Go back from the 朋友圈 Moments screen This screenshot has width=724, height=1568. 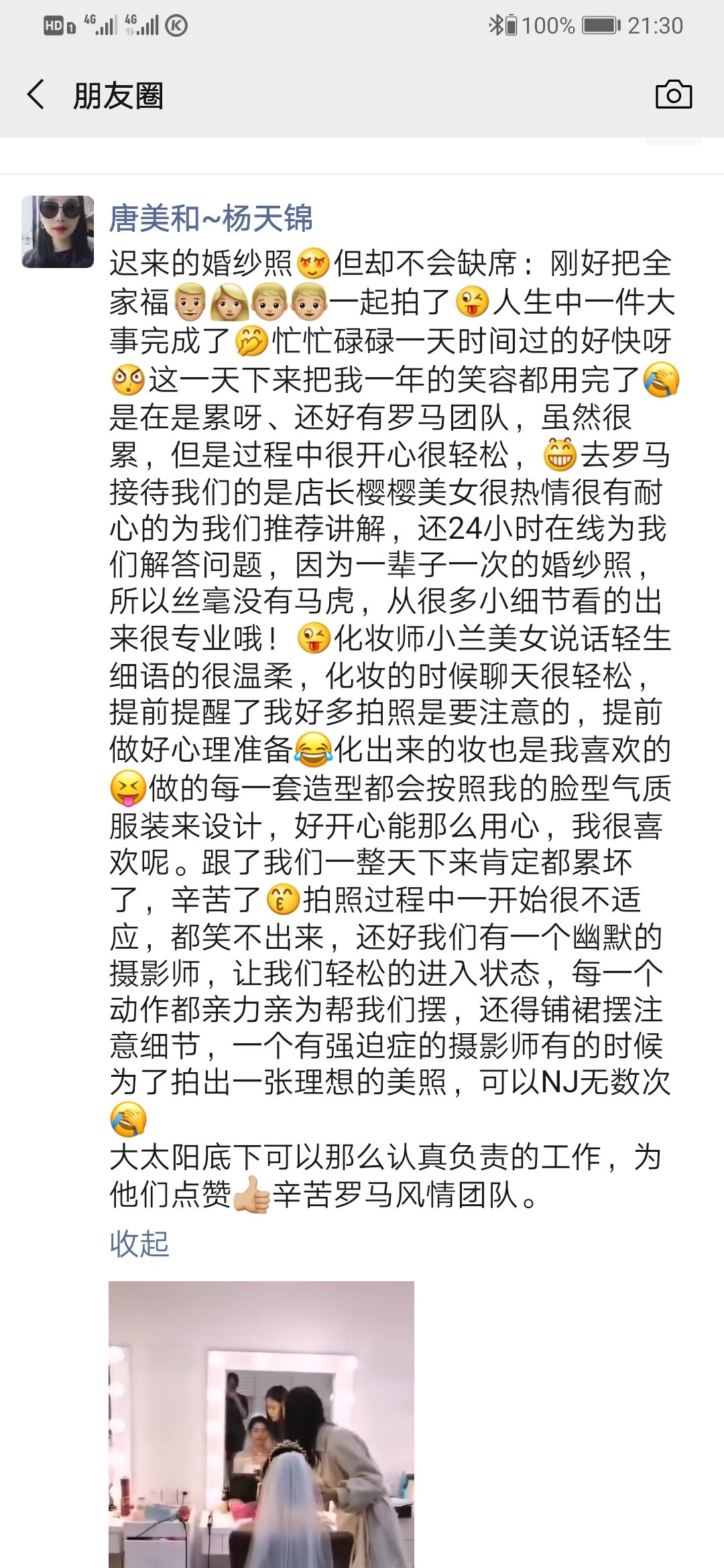(36, 94)
